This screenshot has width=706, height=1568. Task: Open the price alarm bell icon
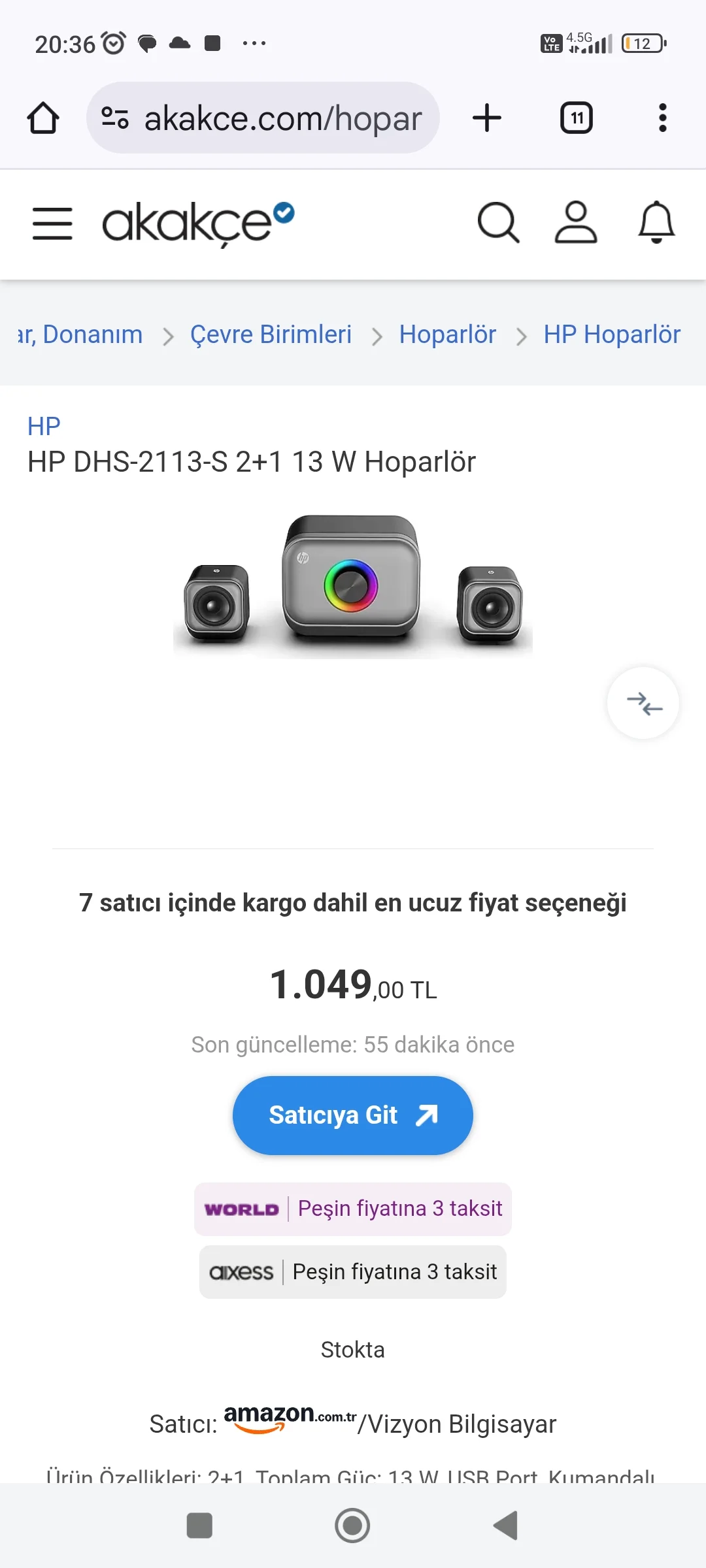[656, 223]
